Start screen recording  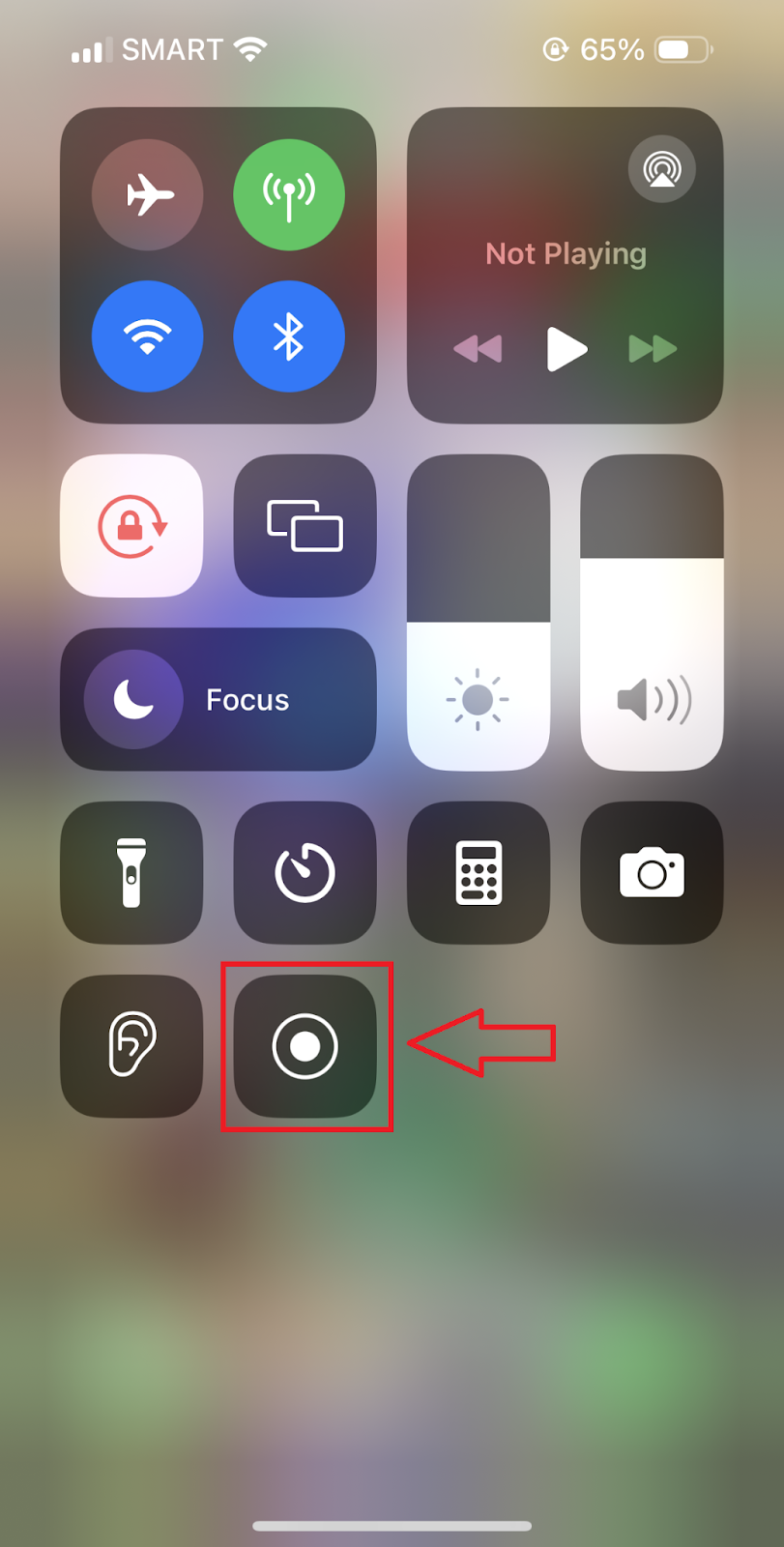(305, 1046)
